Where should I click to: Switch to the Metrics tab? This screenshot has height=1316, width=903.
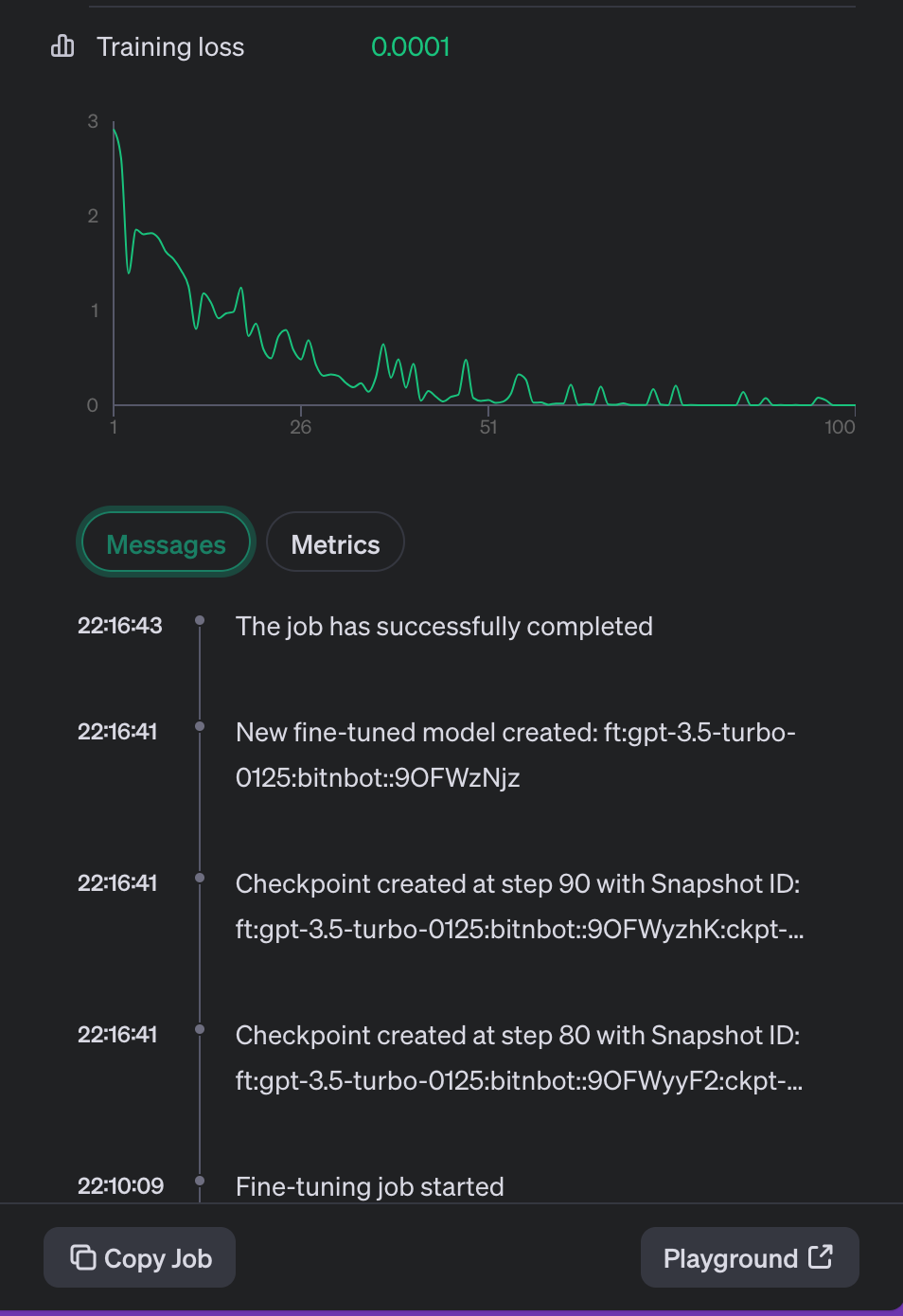click(x=335, y=543)
